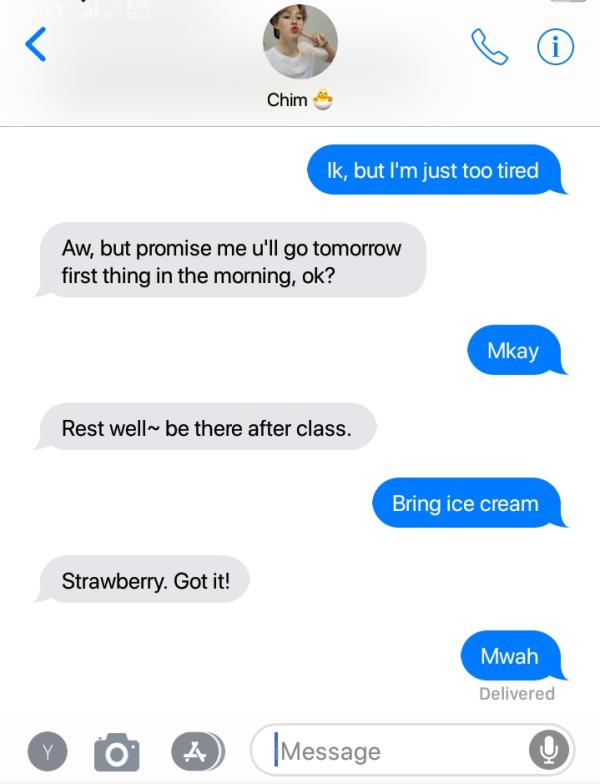Image resolution: width=600 pixels, height=784 pixels.
Task: Call Chim with the phone icon
Action: (490, 47)
